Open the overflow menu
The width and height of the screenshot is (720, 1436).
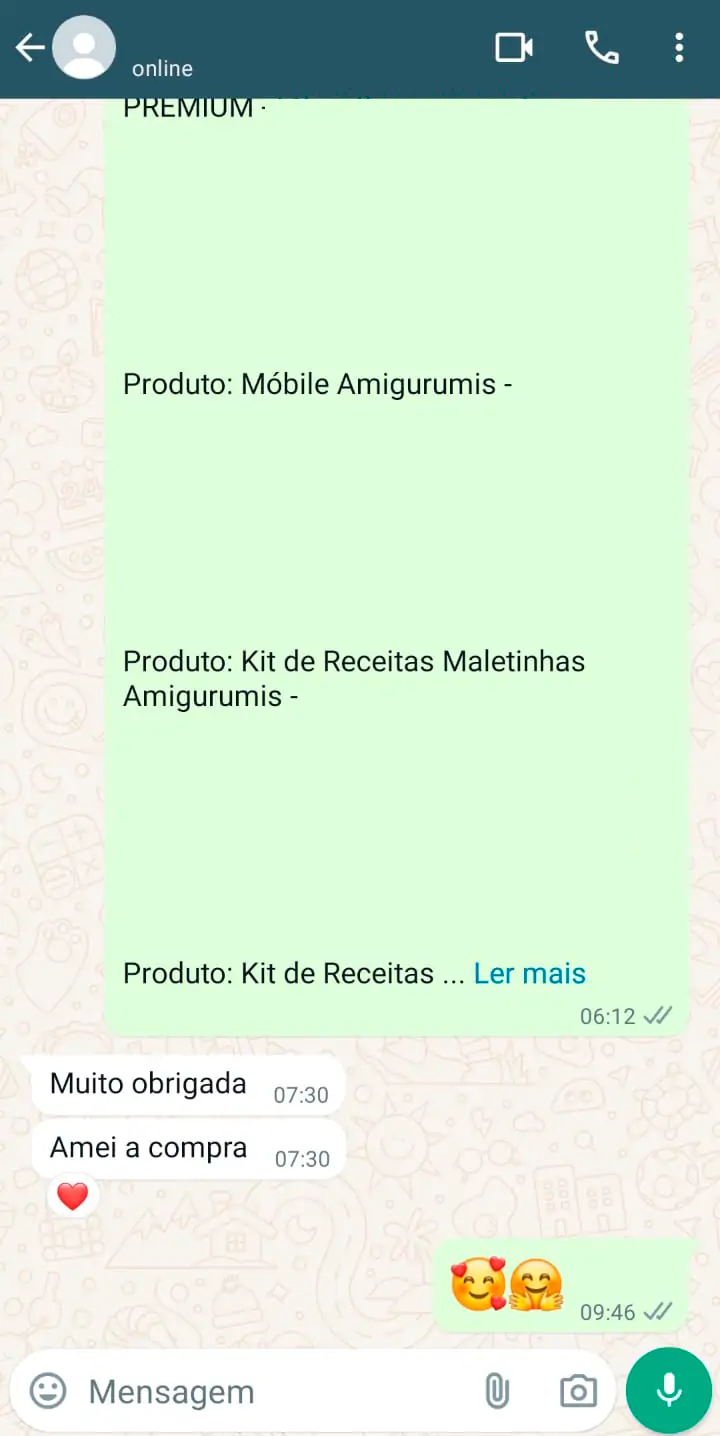tap(679, 47)
